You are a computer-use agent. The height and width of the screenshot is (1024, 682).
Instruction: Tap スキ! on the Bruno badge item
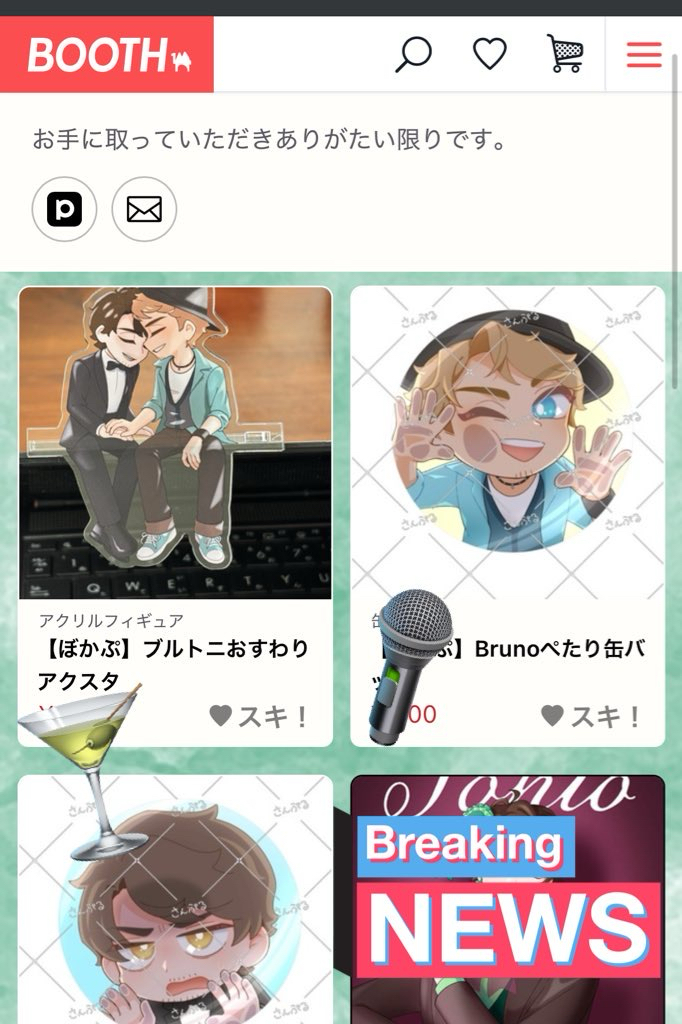592,716
